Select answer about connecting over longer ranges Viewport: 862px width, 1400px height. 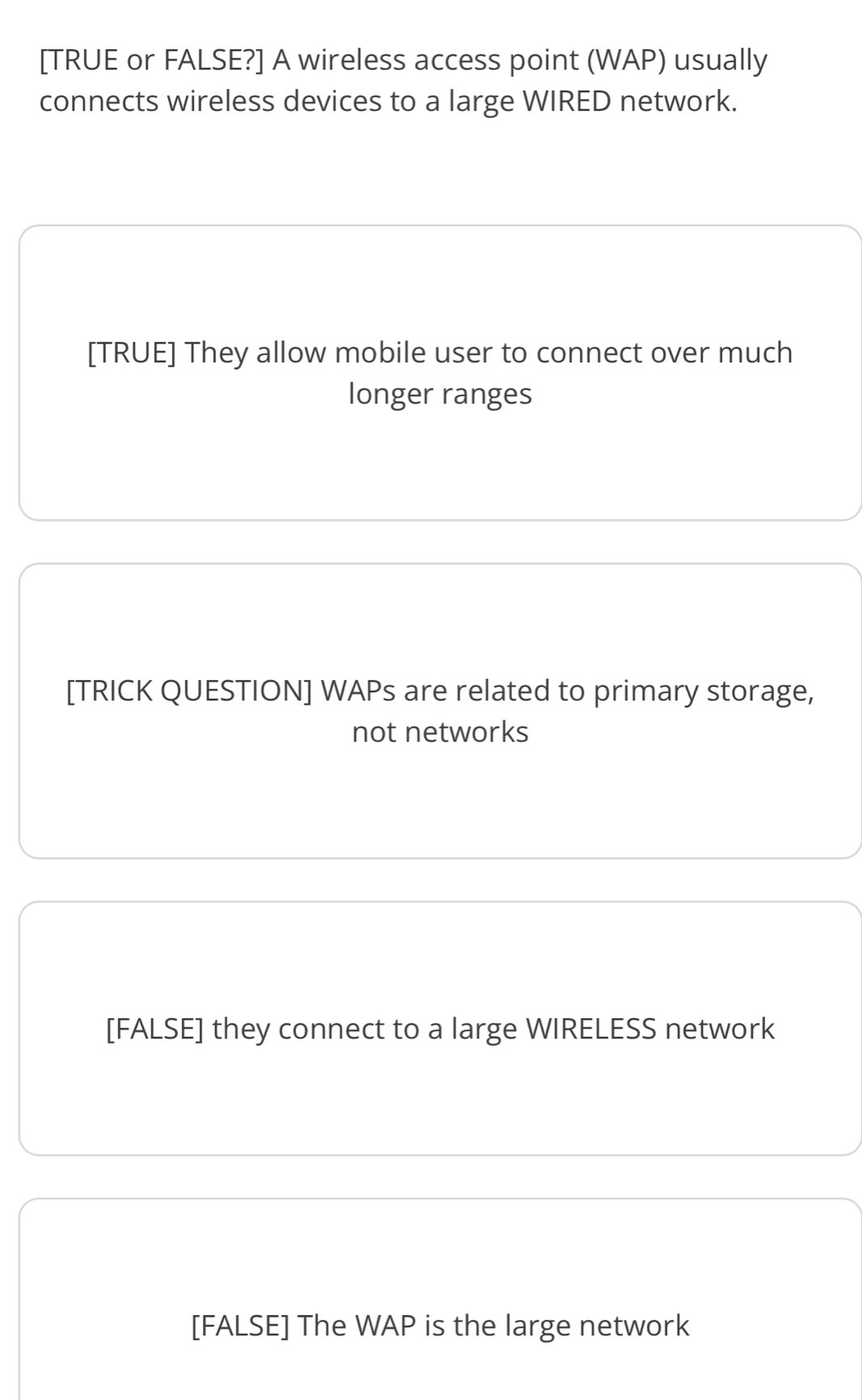(x=440, y=373)
